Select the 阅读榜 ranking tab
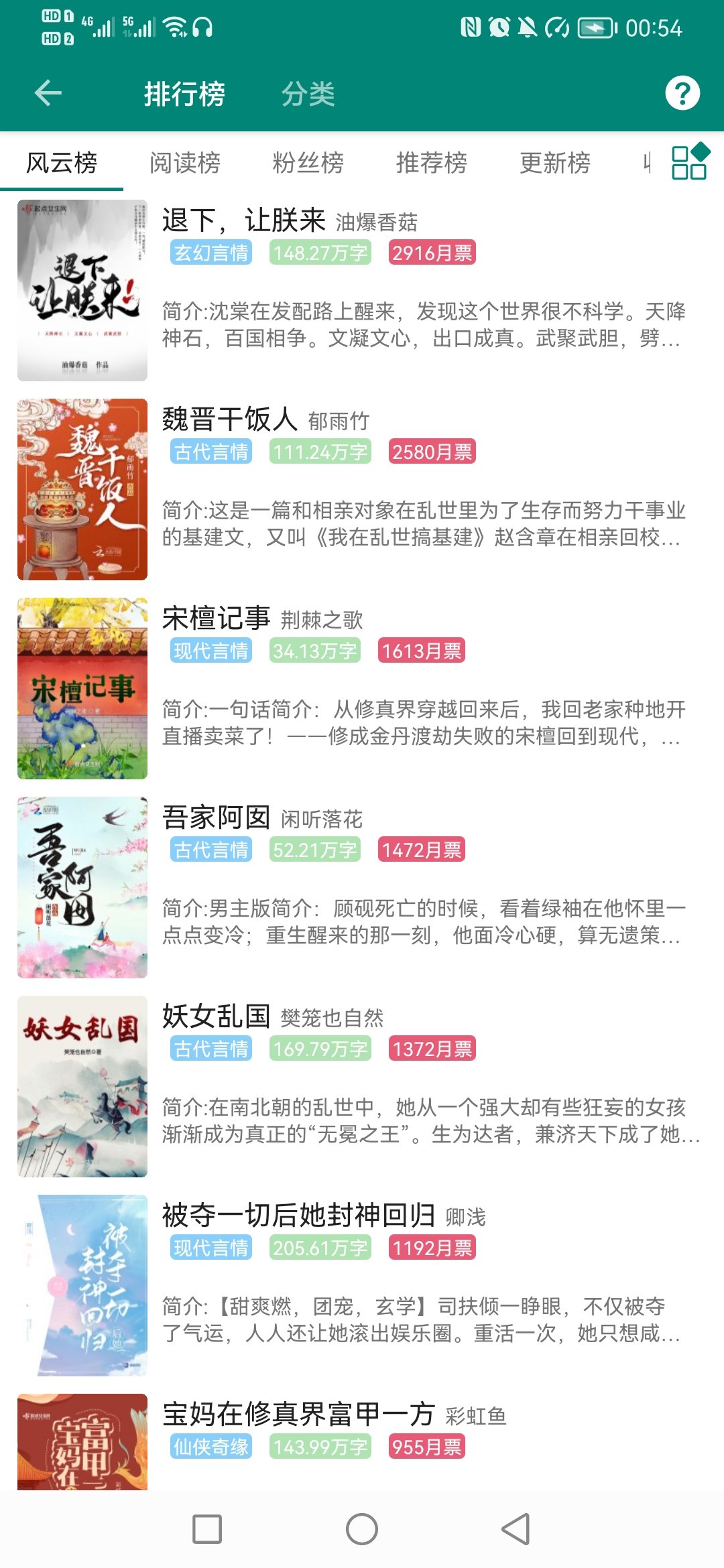The image size is (724, 1568). click(185, 163)
